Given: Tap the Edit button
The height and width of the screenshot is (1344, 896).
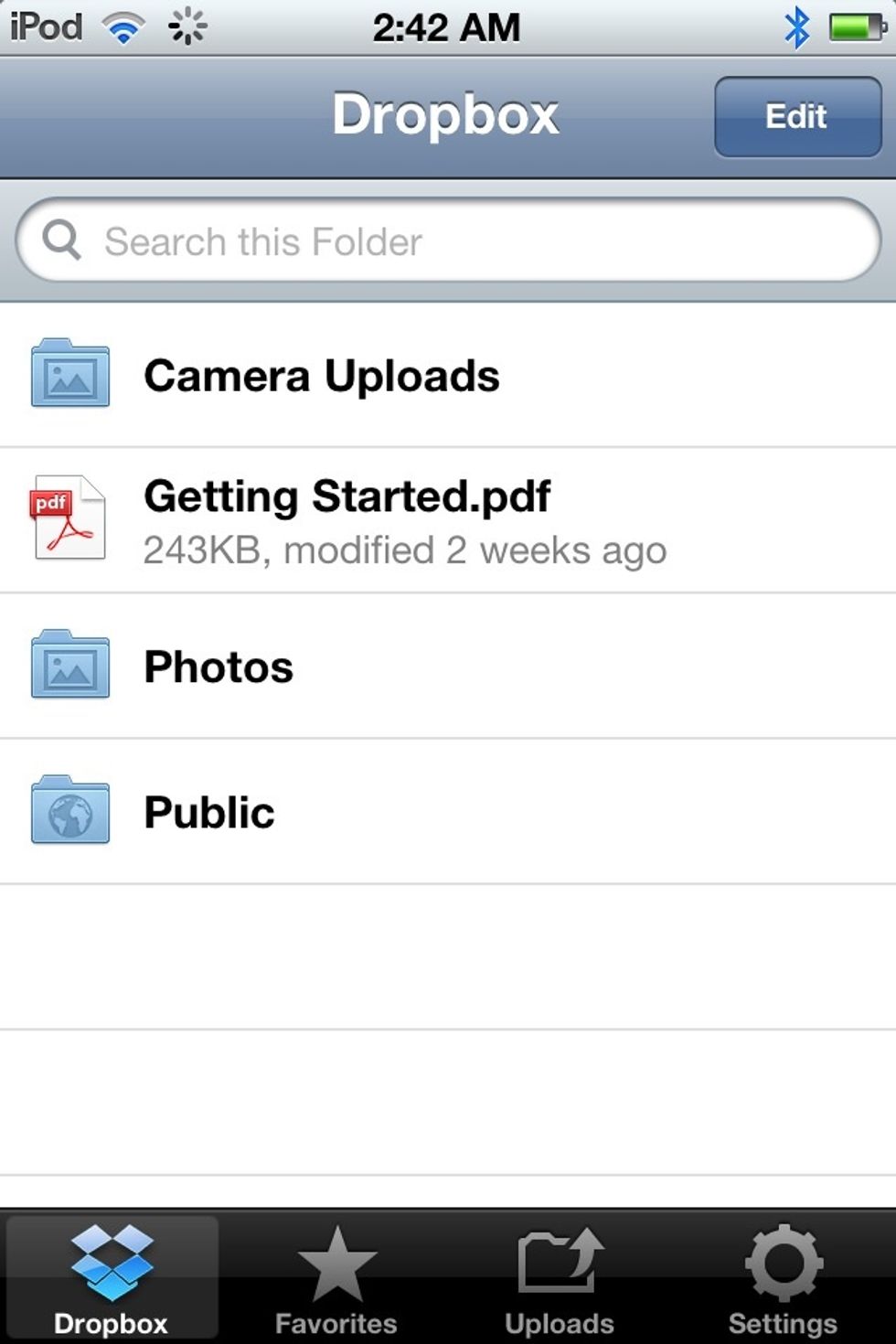Looking at the screenshot, I should pyautogui.click(x=795, y=116).
